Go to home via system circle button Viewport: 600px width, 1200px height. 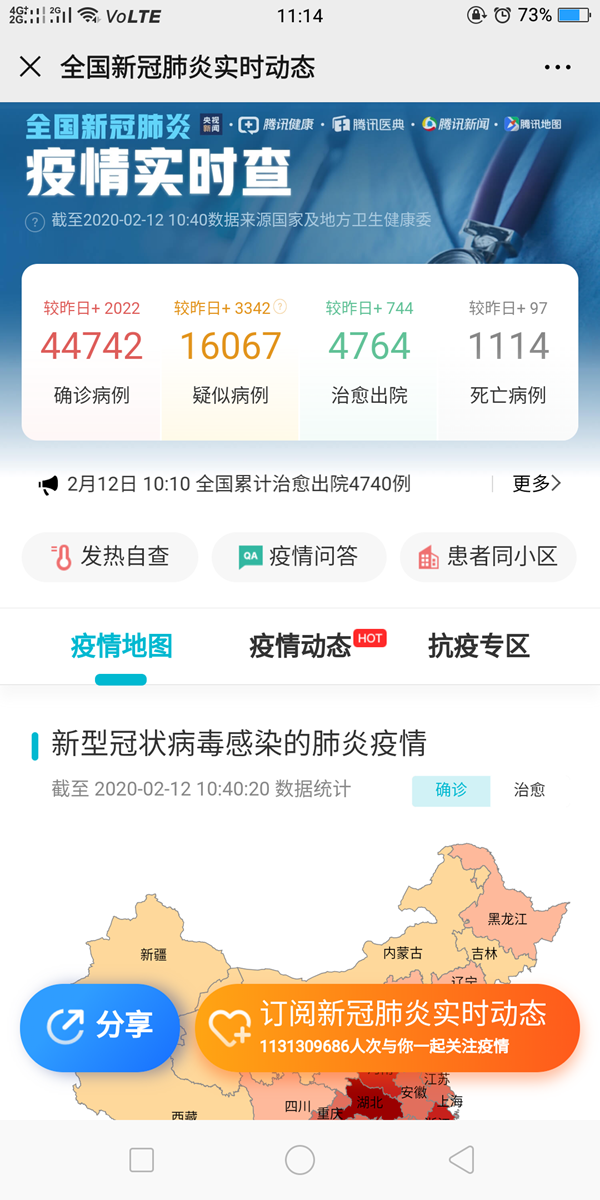tap(300, 1160)
